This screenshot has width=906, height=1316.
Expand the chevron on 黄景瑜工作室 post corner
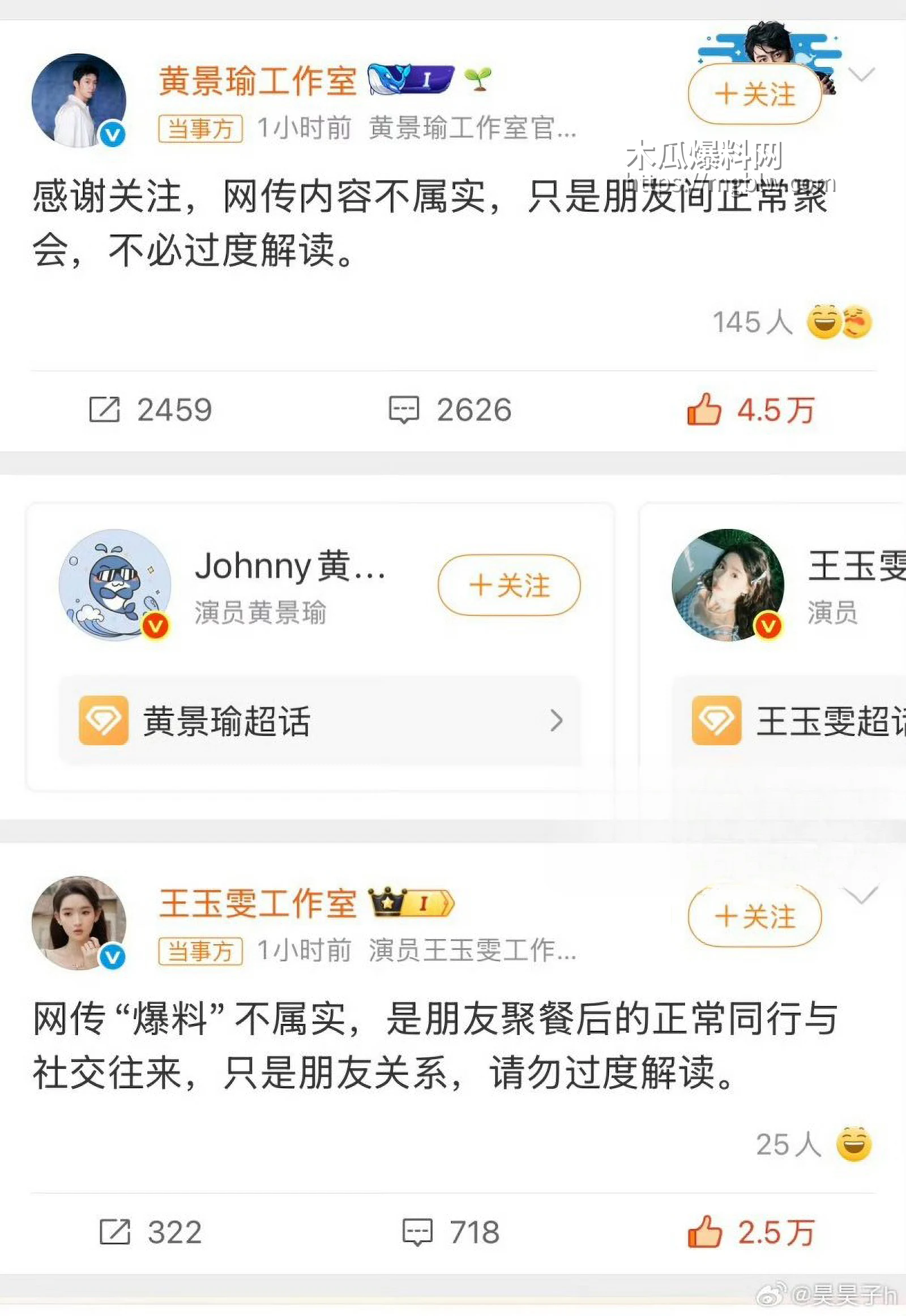point(862,74)
